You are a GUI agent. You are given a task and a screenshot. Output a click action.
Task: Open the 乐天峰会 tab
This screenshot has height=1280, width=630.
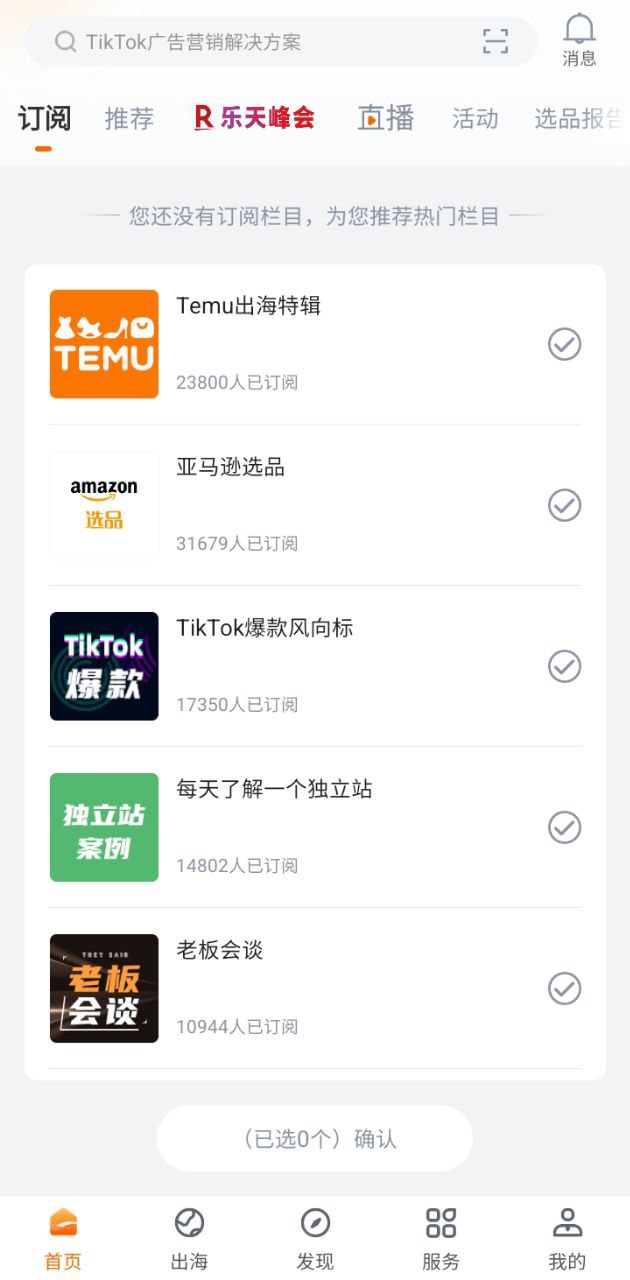coord(255,118)
